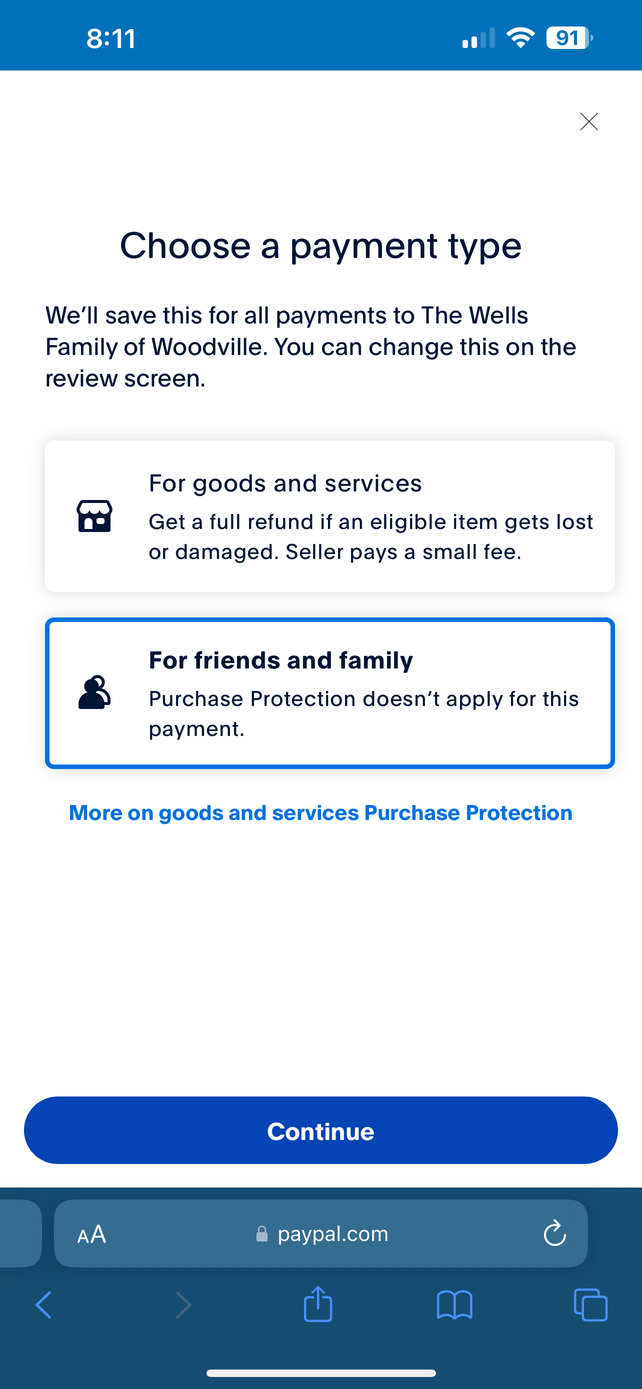This screenshot has height=1389, width=642.
Task: Show all open Safari tabs
Action: [x=590, y=1304]
